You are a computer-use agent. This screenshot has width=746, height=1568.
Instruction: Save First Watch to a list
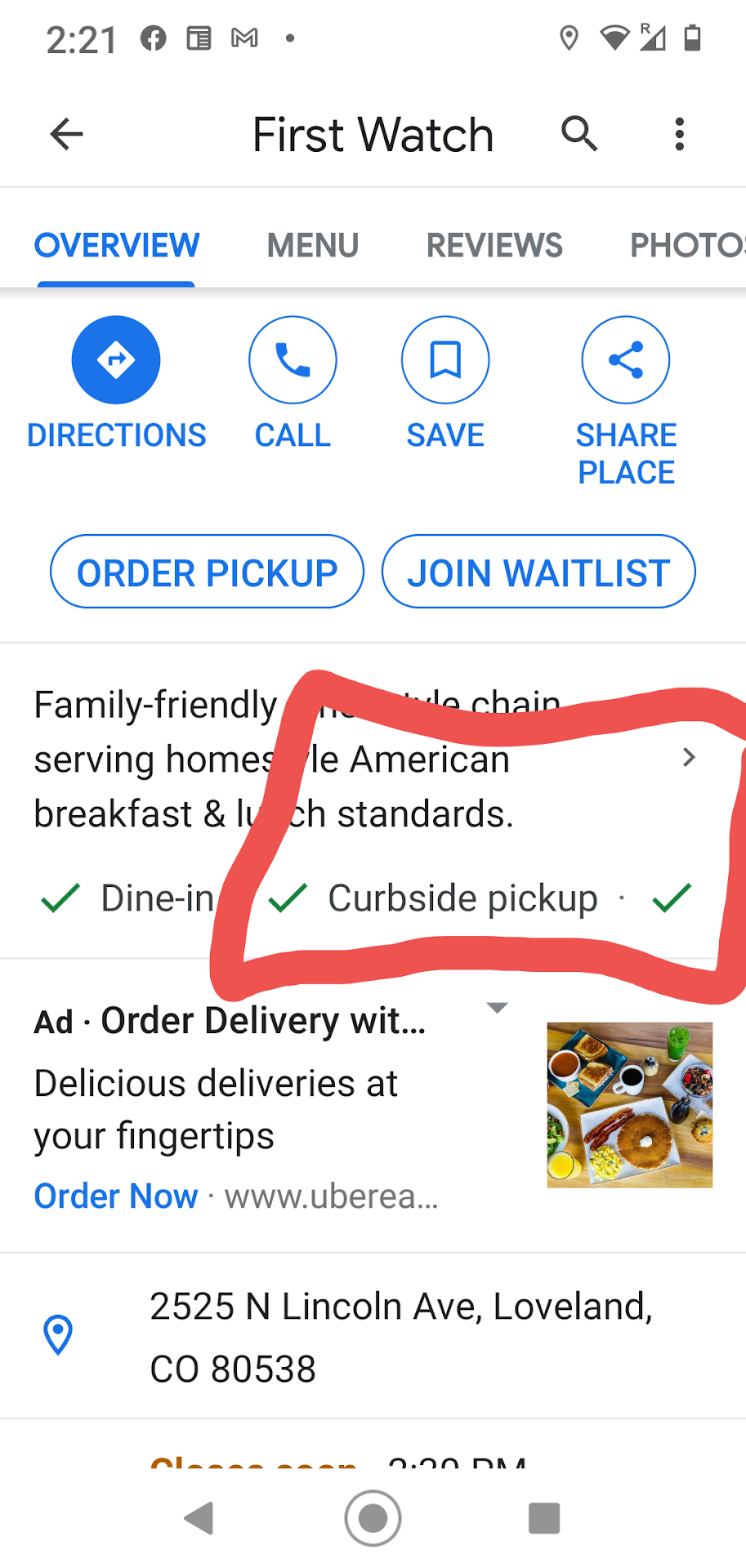pos(445,360)
